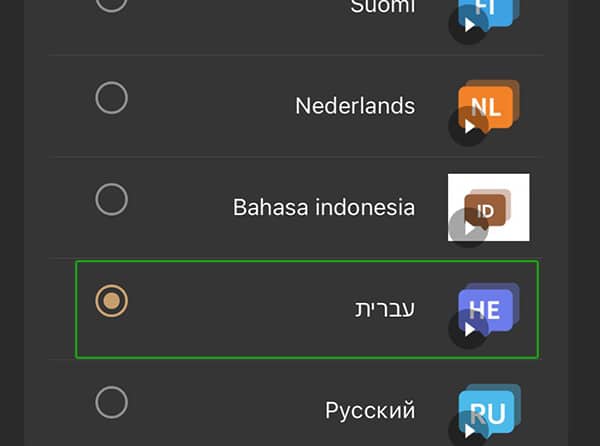Play the HE language audio sample
This screenshot has width=600, height=446.
[x=469, y=329]
